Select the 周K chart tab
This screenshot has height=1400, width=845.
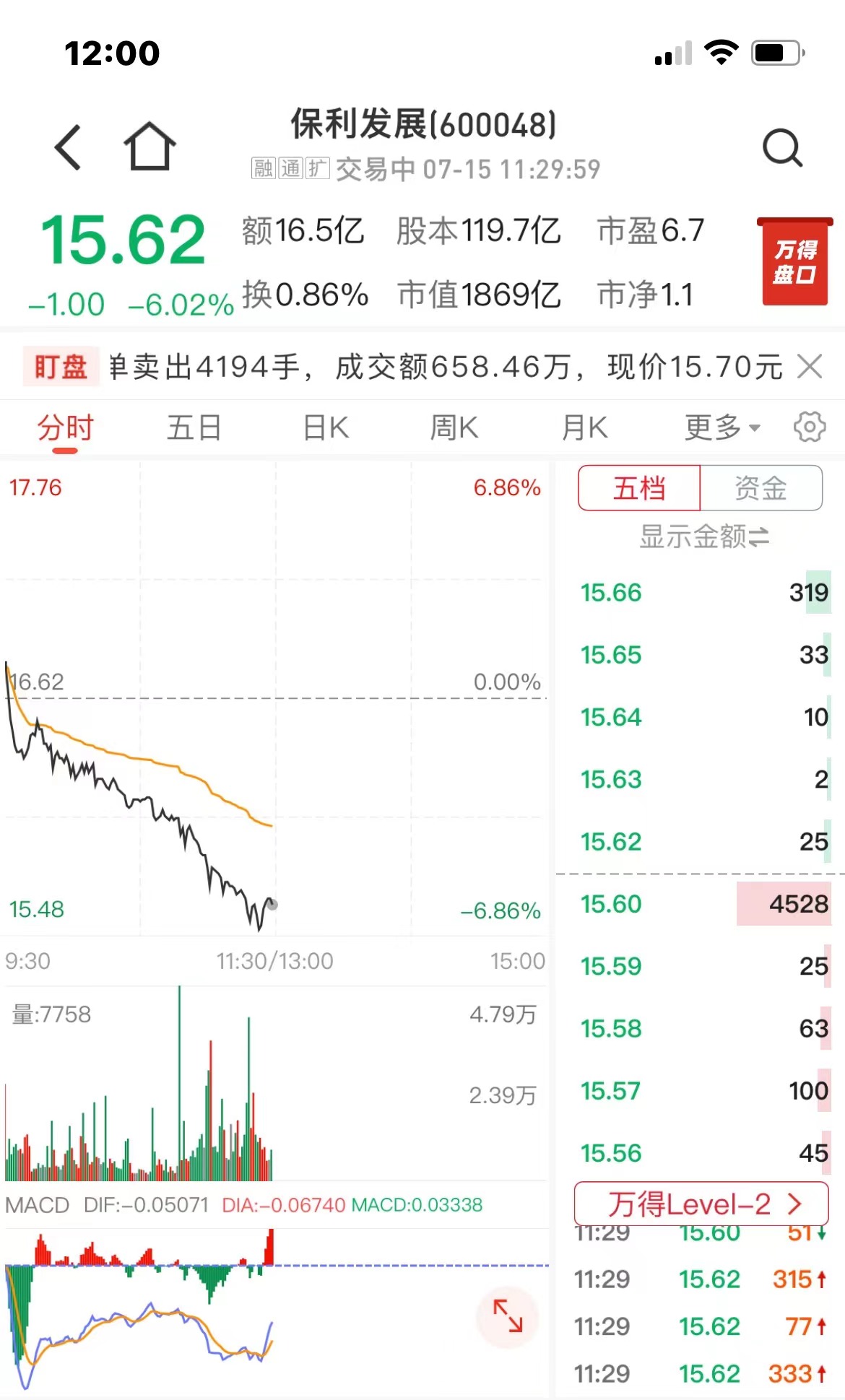pyautogui.click(x=454, y=427)
